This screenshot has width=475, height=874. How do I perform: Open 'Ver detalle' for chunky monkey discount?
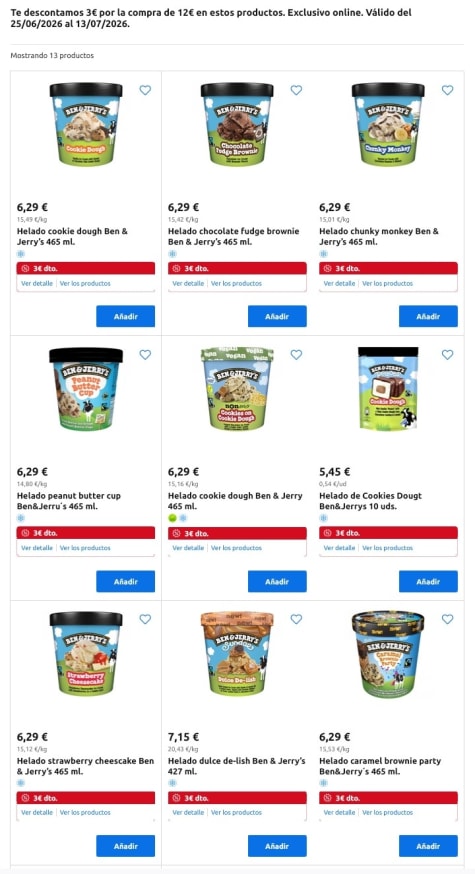(x=339, y=283)
